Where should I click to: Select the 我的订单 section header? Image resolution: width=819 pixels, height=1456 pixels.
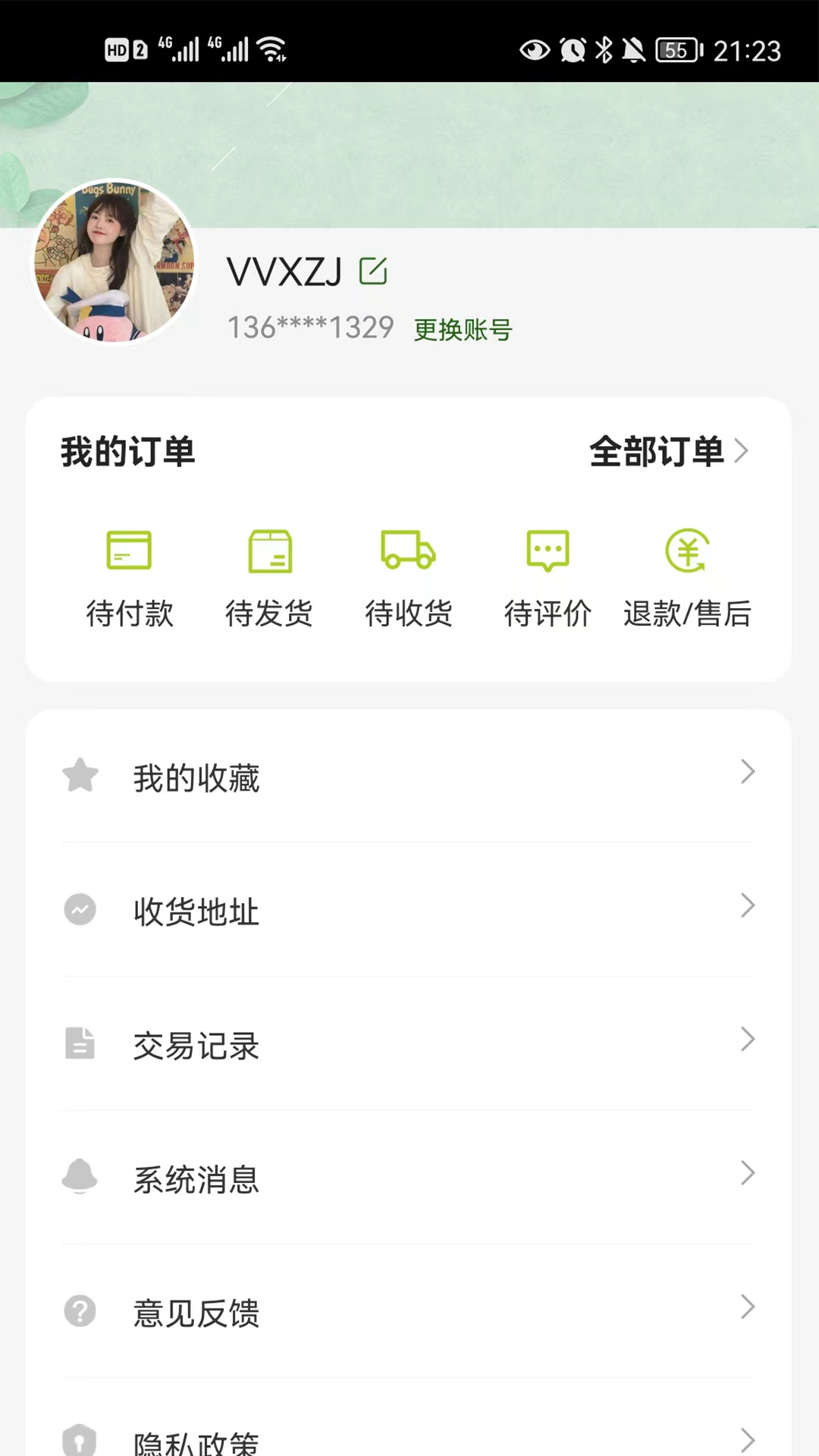pos(127,451)
